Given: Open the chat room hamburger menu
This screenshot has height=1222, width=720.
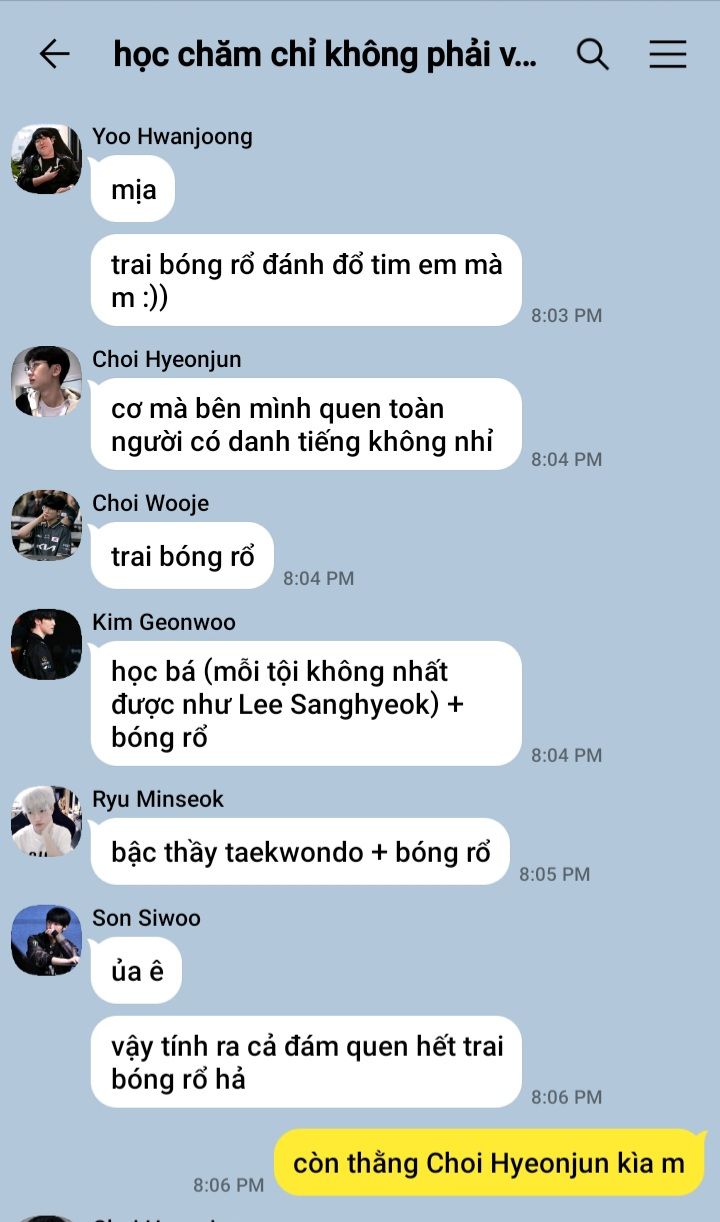Looking at the screenshot, I should [667, 54].
